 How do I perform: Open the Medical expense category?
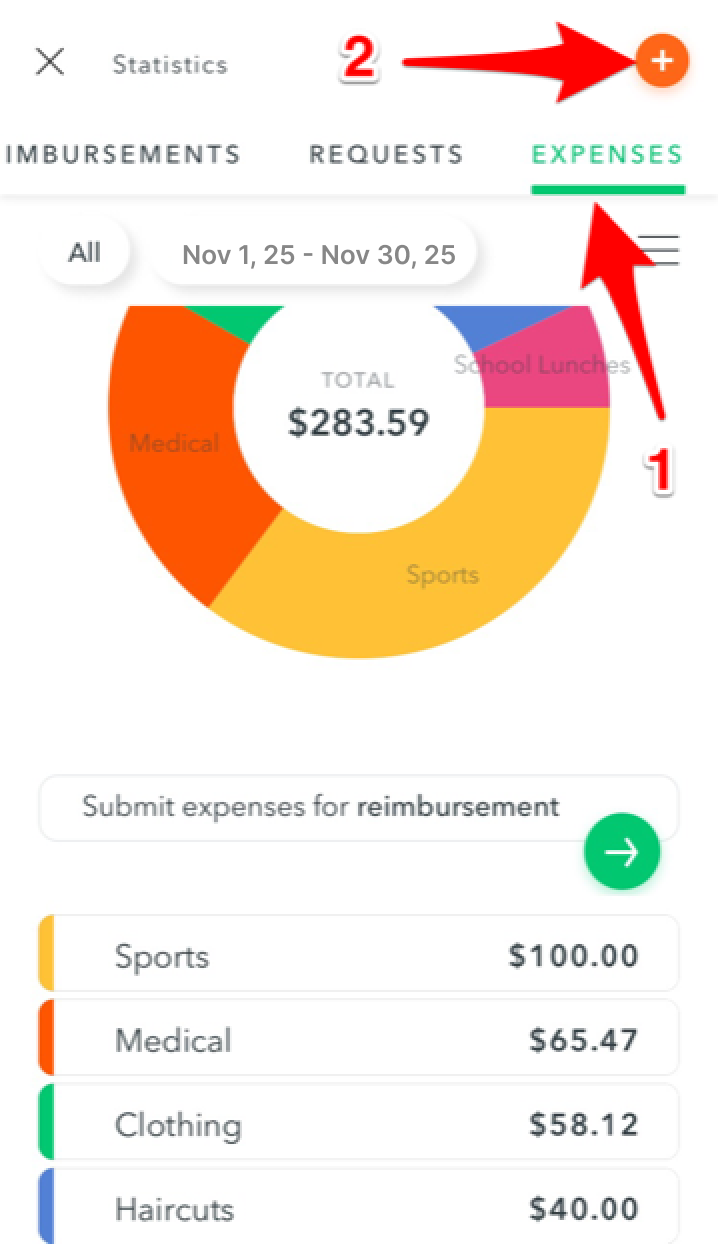pyautogui.click(x=358, y=1040)
